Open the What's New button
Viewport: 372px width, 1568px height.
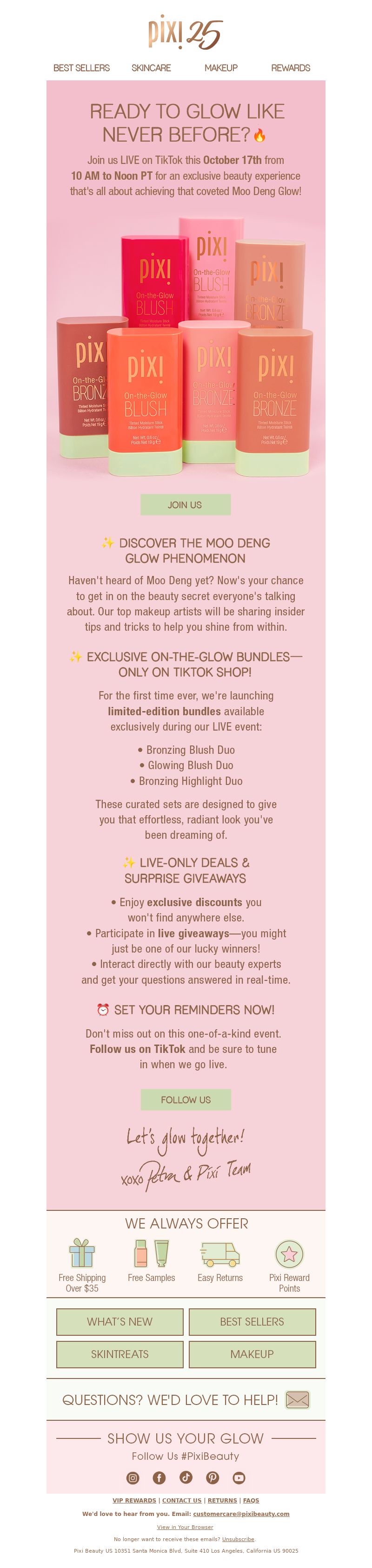[120, 1321]
